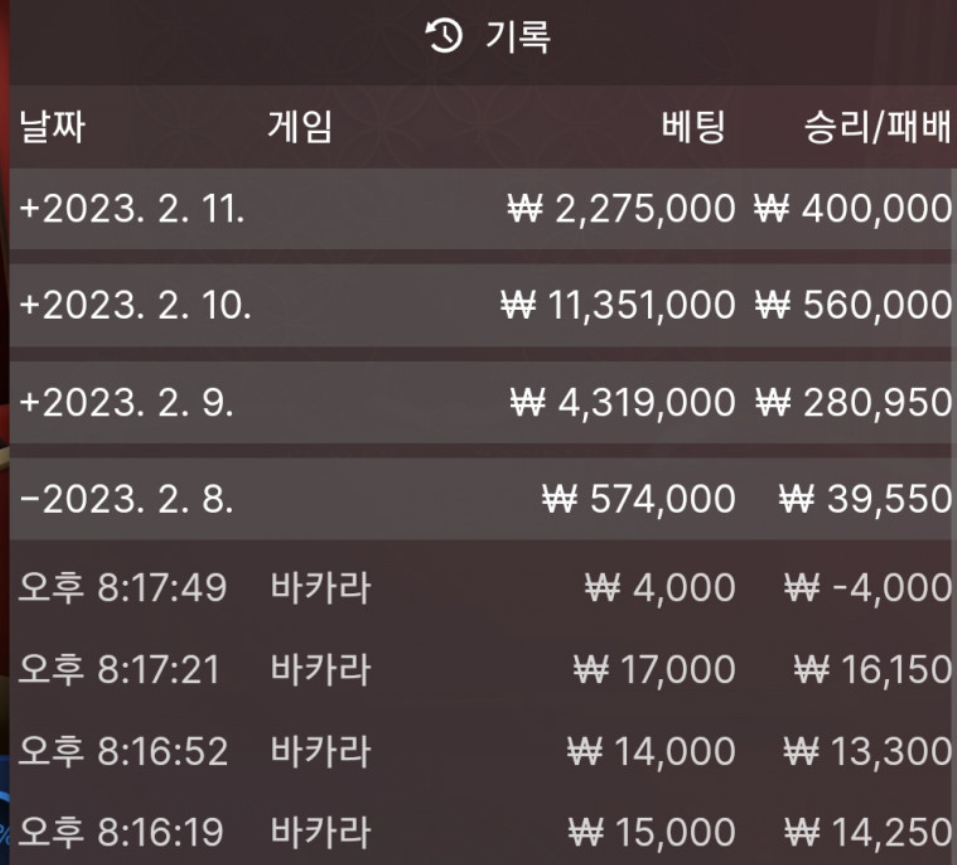Image resolution: width=957 pixels, height=865 pixels.
Task: Expand the 2023. 2. 11. history row
Action: pos(130,210)
